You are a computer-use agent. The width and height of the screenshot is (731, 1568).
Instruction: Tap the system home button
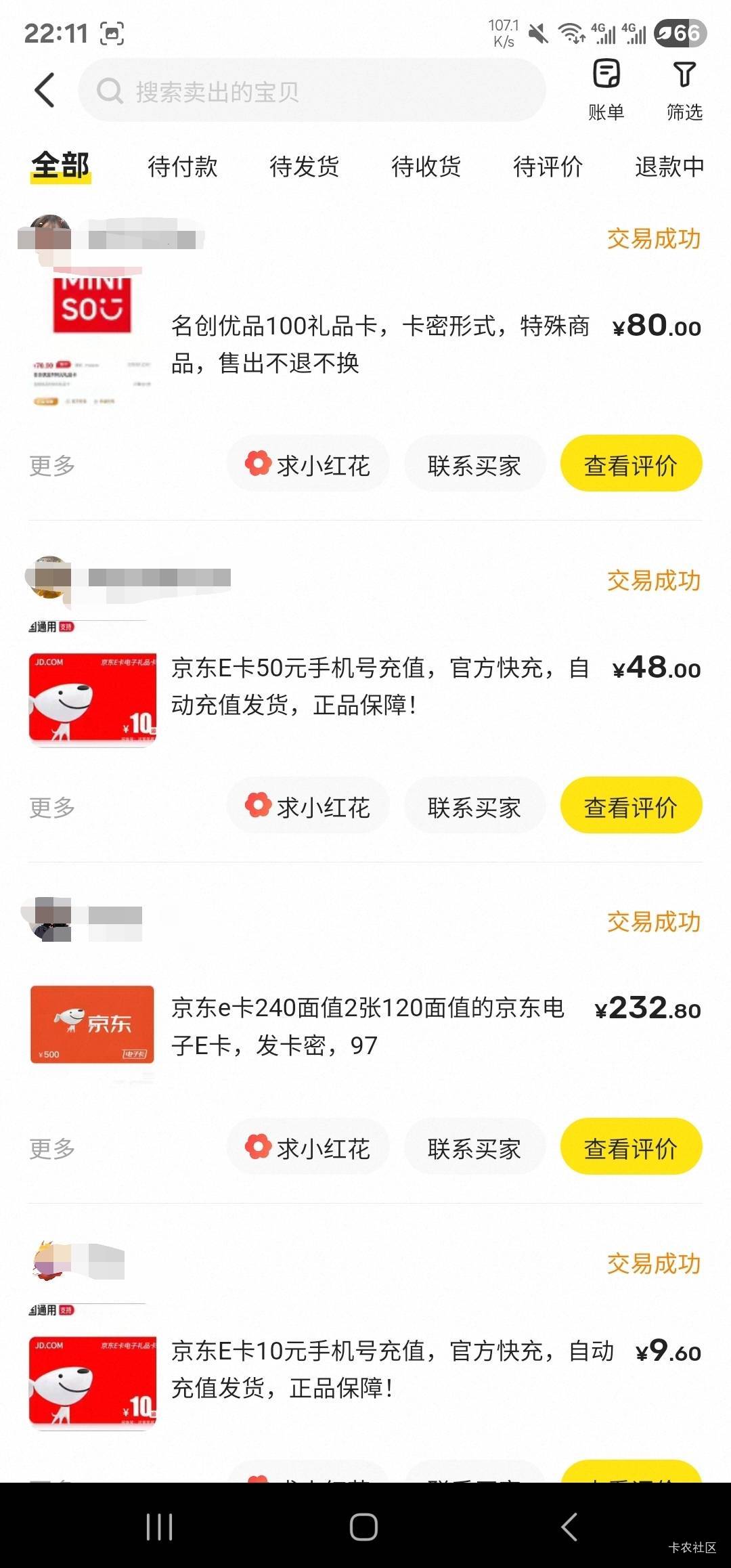pyautogui.click(x=363, y=1527)
